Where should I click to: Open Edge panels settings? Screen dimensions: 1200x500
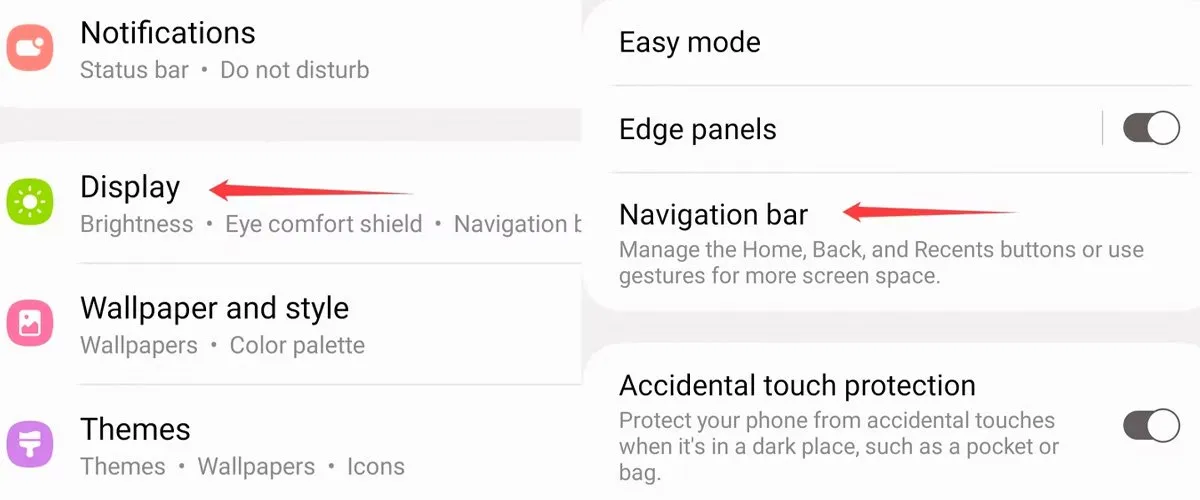tap(697, 129)
